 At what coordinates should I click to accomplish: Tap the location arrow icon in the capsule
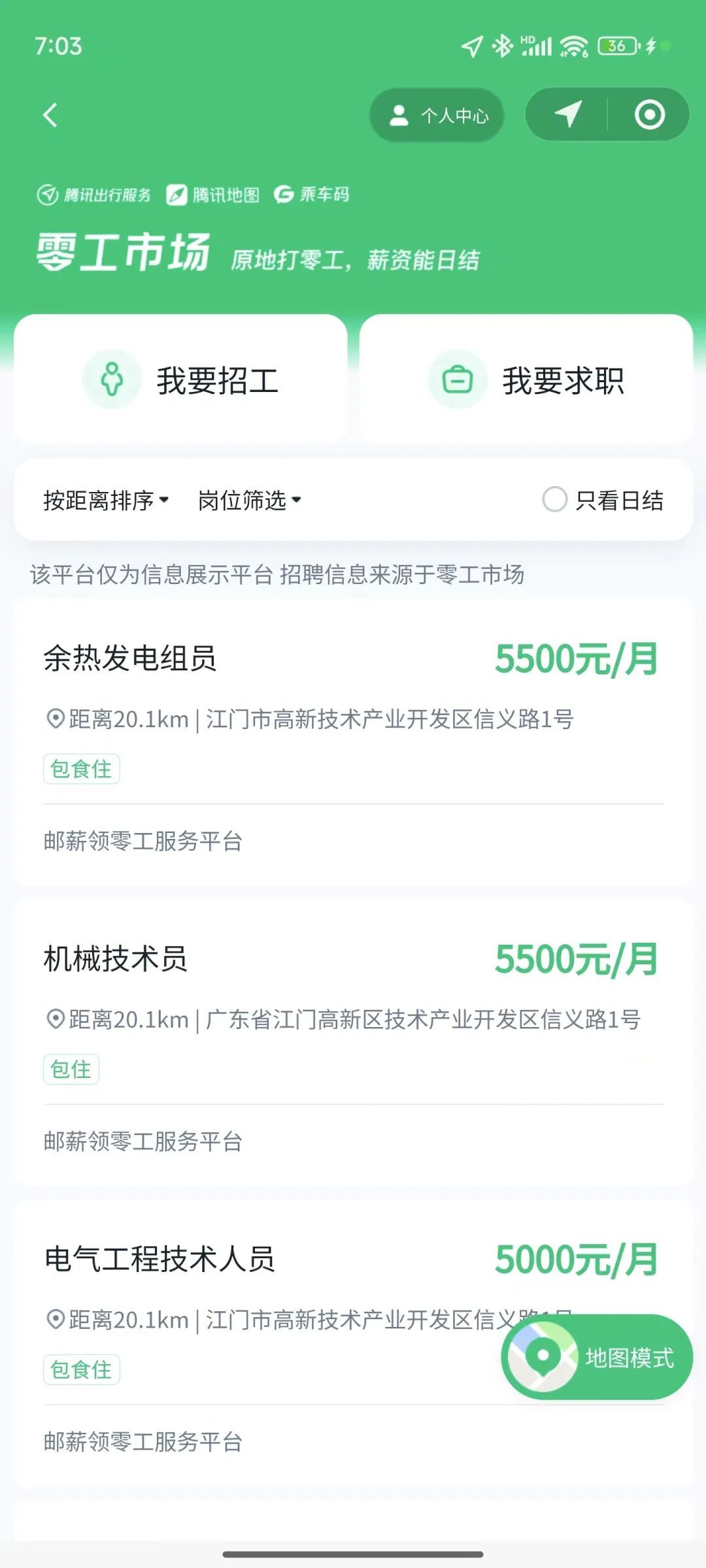coord(567,115)
